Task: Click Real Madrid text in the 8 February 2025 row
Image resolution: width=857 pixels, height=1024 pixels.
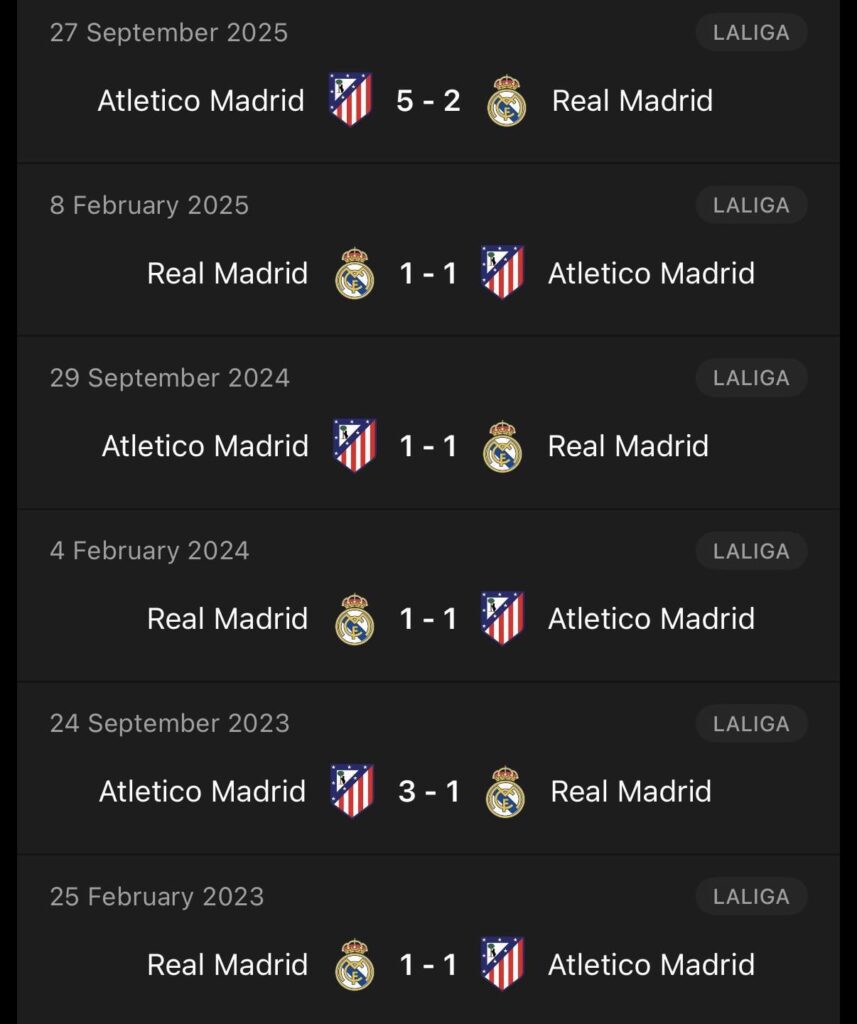Action: pyautogui.click(x=227, y=272)
